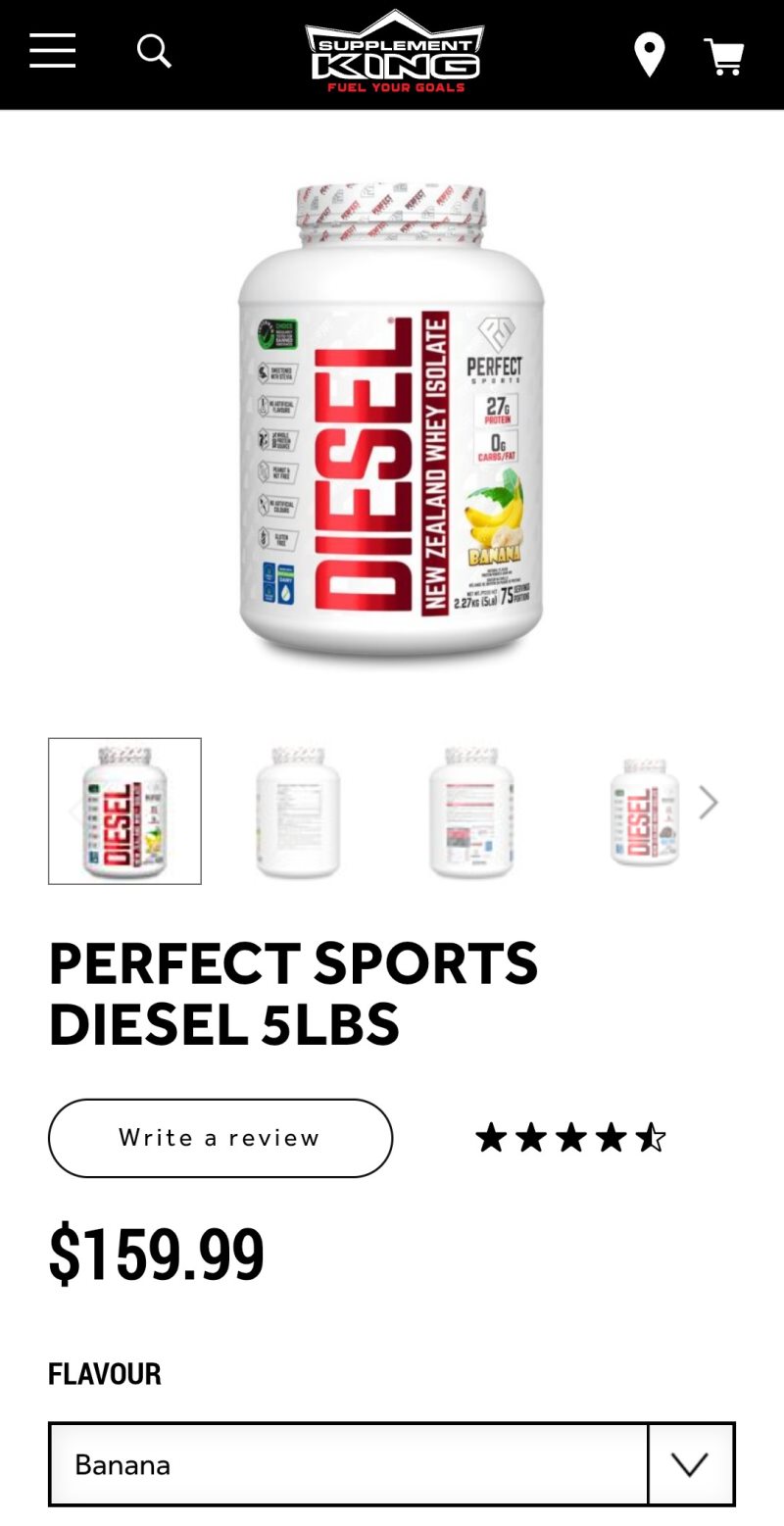
Task: Open the store locator pin
Action: click(x=649, y=54)
